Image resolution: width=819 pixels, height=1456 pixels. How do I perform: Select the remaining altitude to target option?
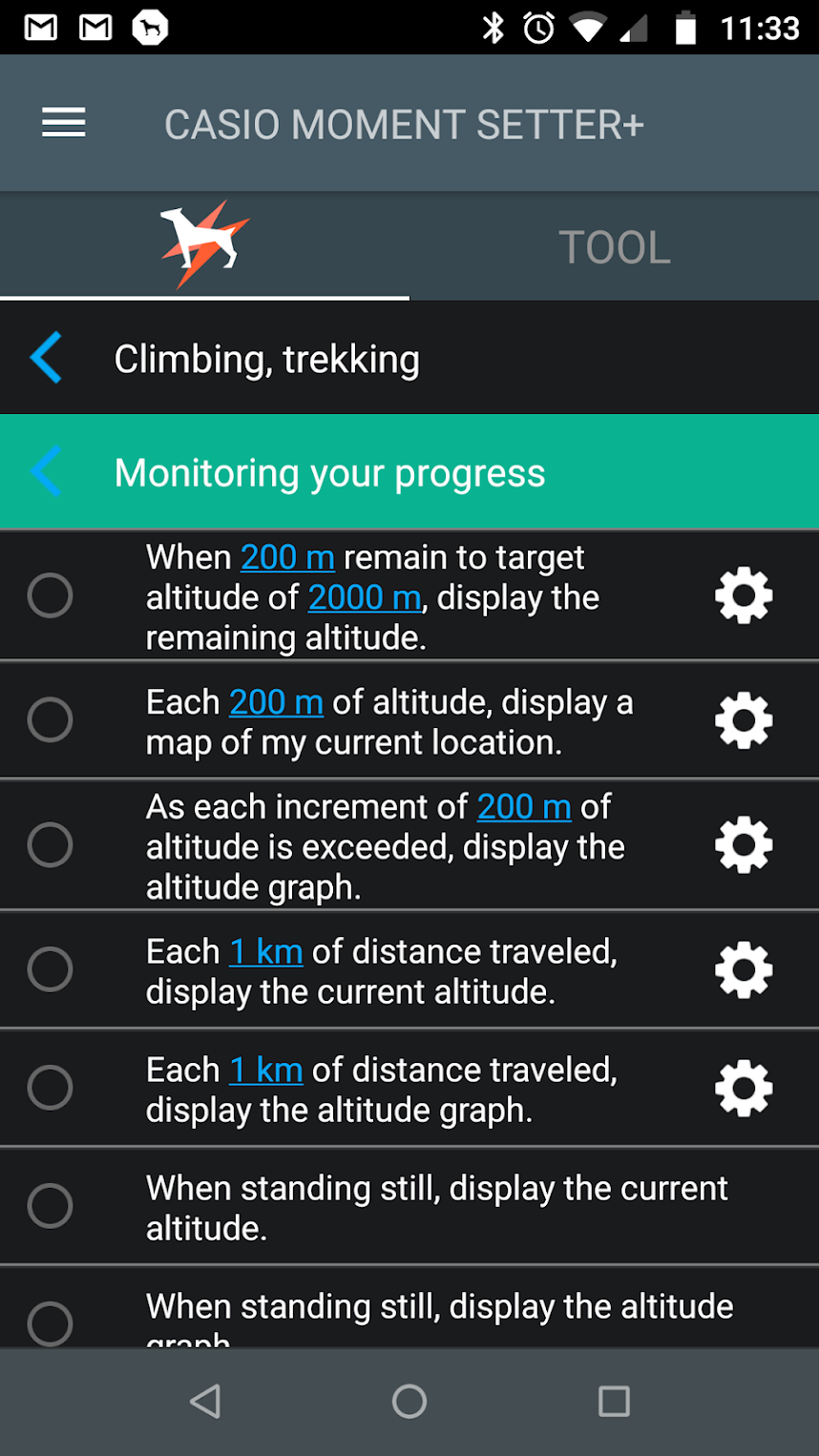coord(50,595)
